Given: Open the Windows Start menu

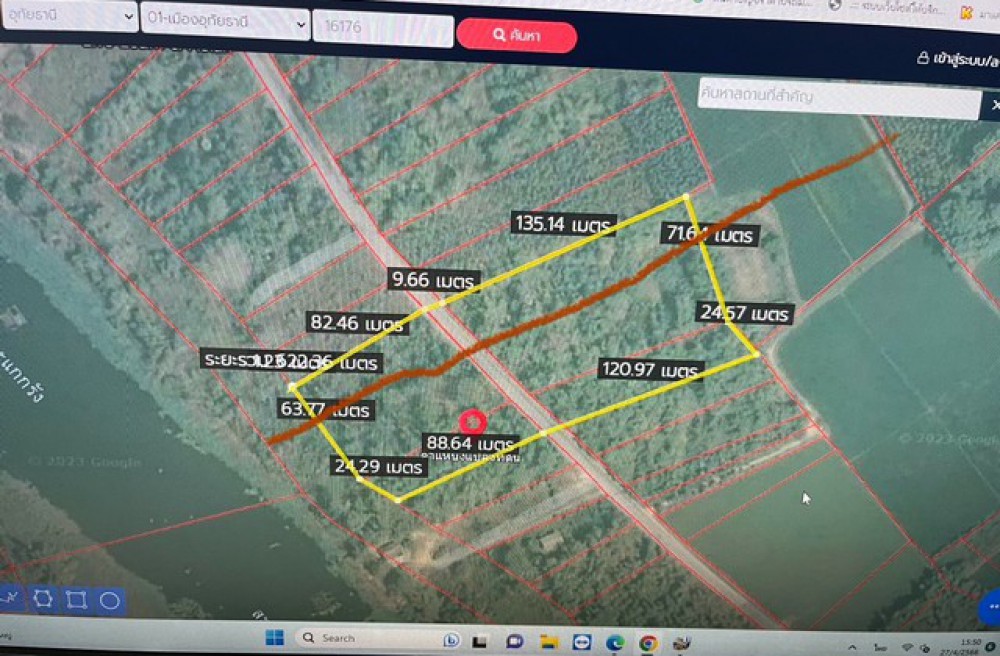Looking at the screenshot, I should point(274,637).
